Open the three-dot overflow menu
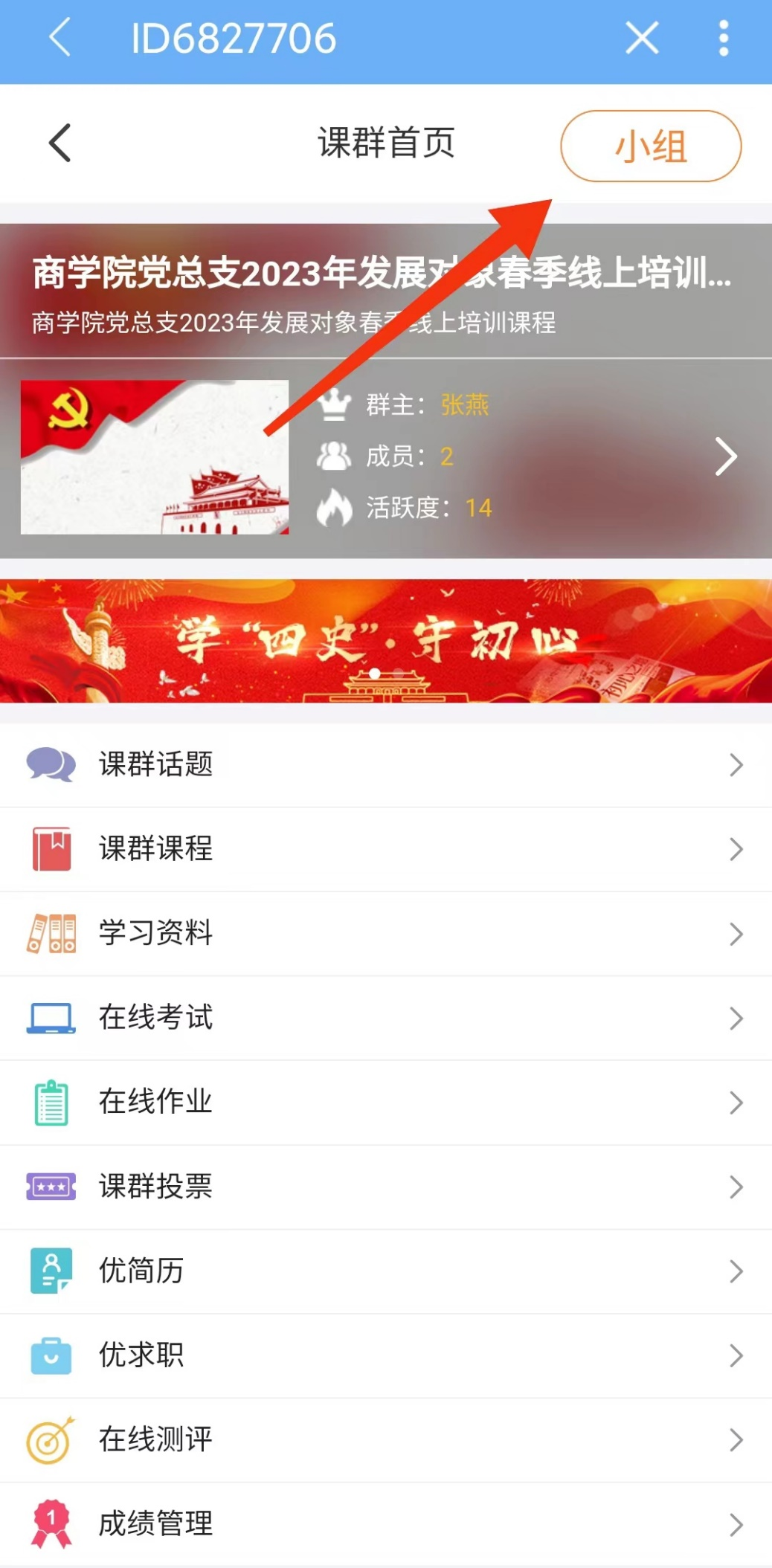Screen dimensions: 772x1568 coord(723,38)
